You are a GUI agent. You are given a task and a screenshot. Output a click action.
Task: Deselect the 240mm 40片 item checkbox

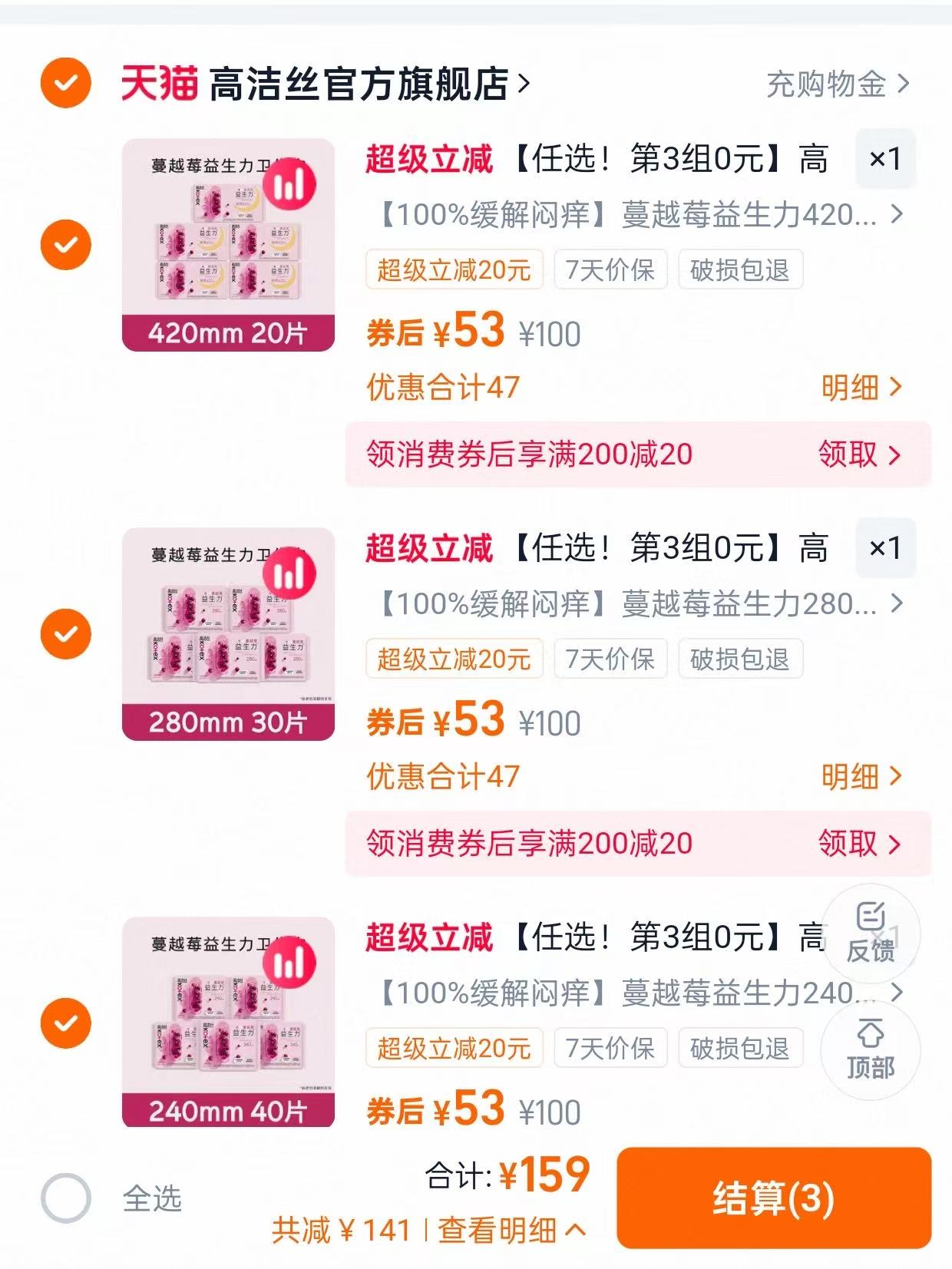tap(65, 1021)
